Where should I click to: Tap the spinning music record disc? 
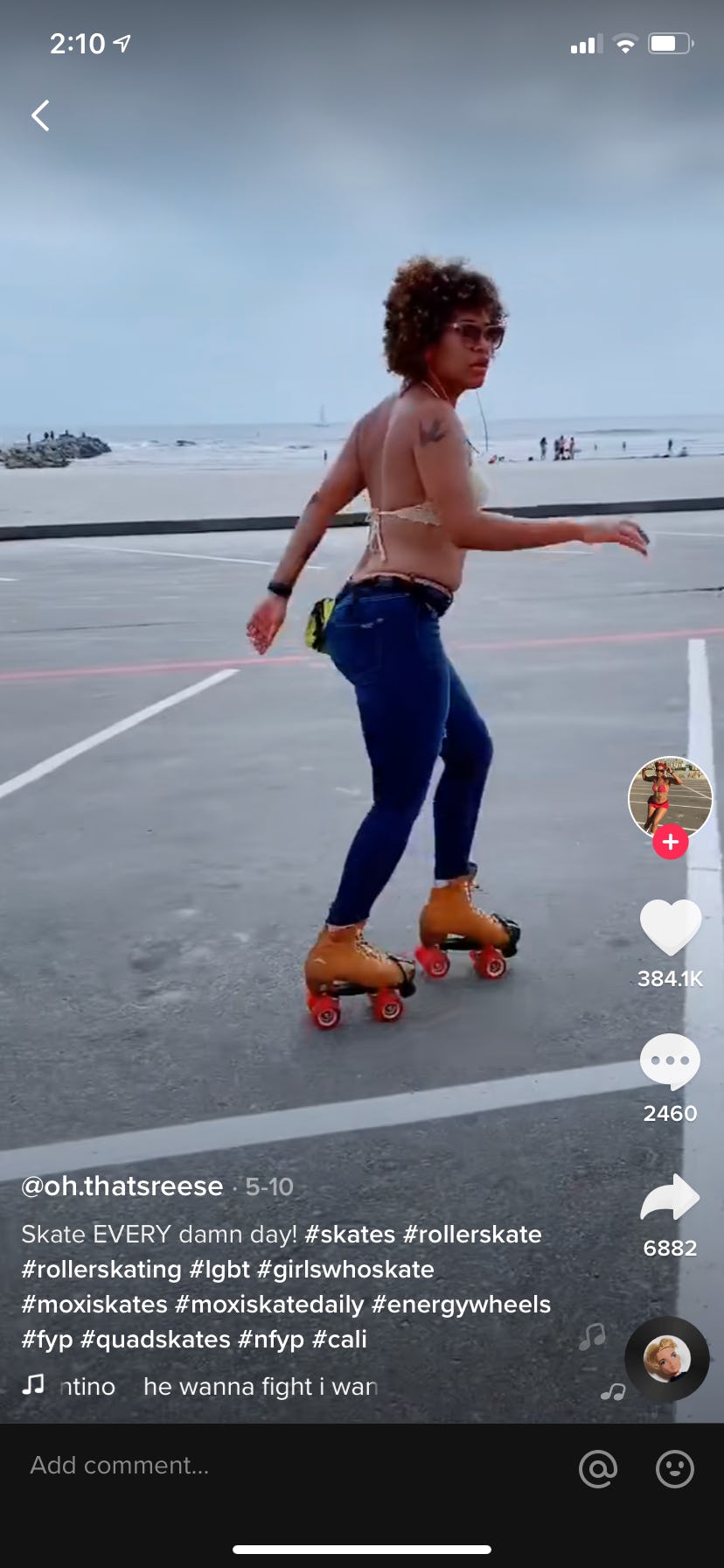668,1359
